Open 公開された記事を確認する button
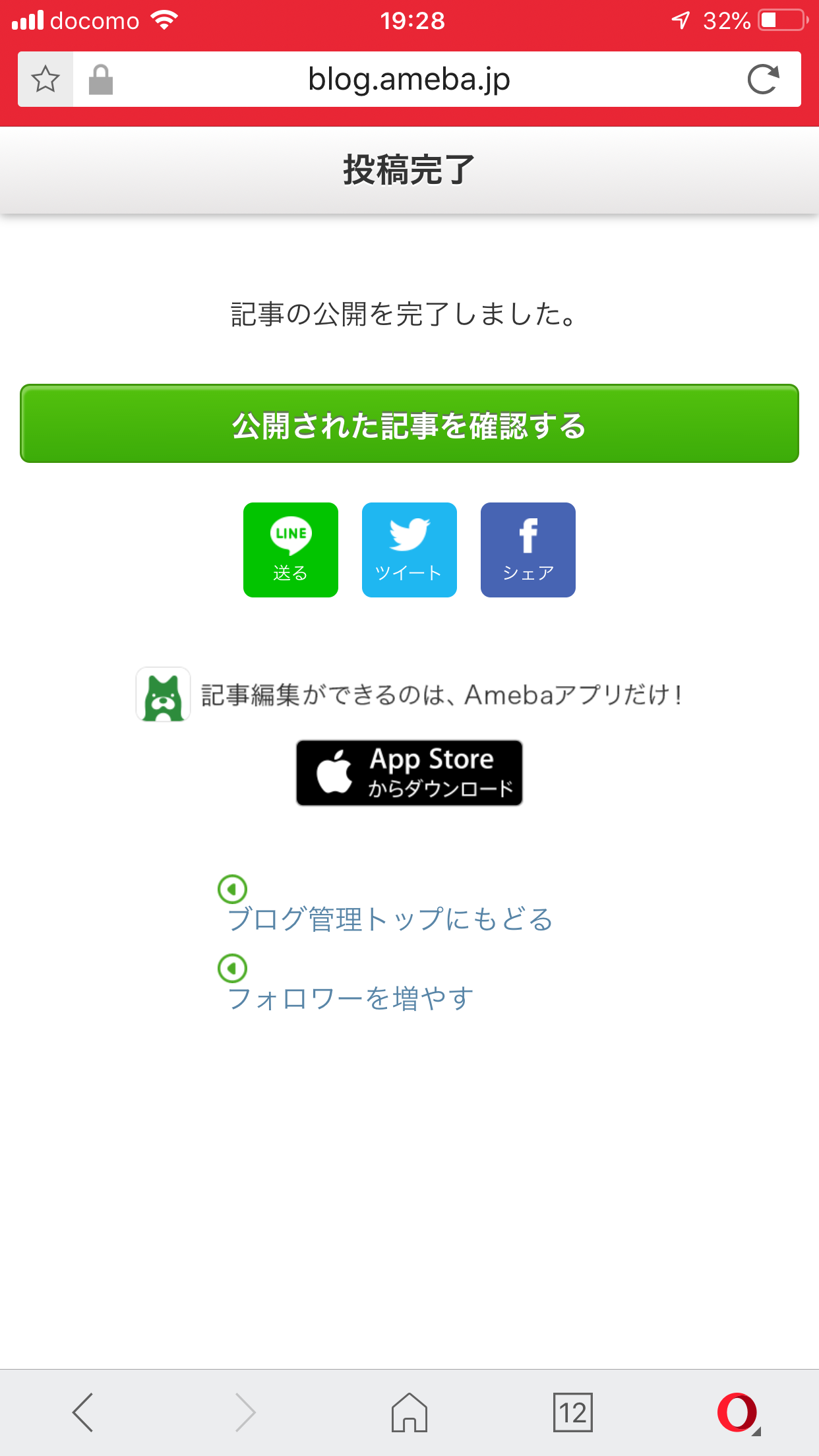The height and width of the screenshot is (1456, 819). [x=409, y=423]
